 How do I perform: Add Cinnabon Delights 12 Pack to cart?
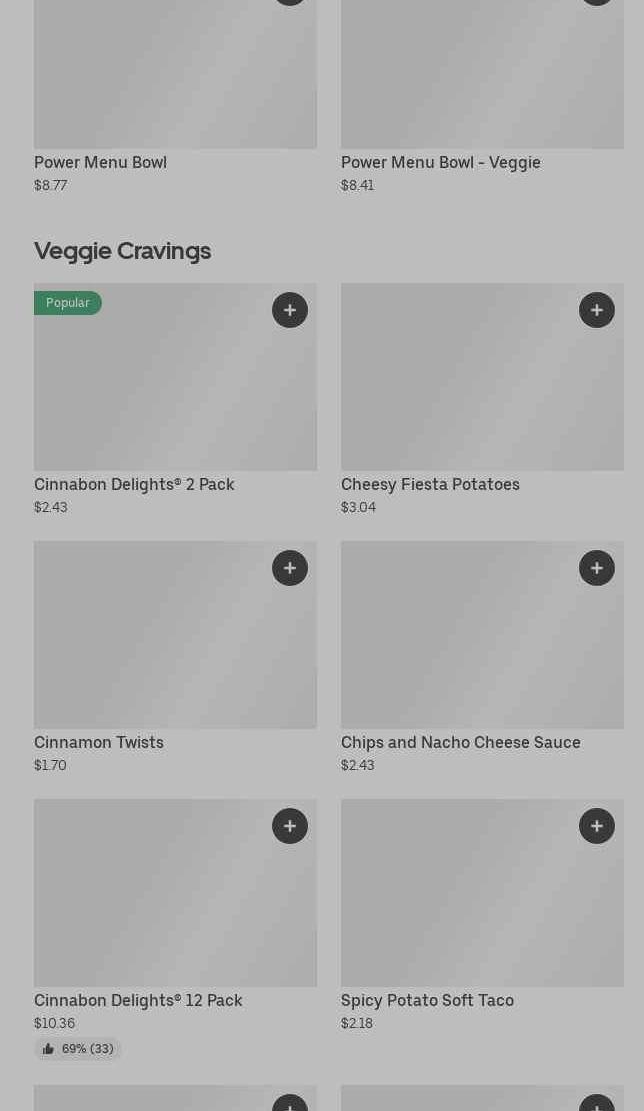[x=290, y=826]
